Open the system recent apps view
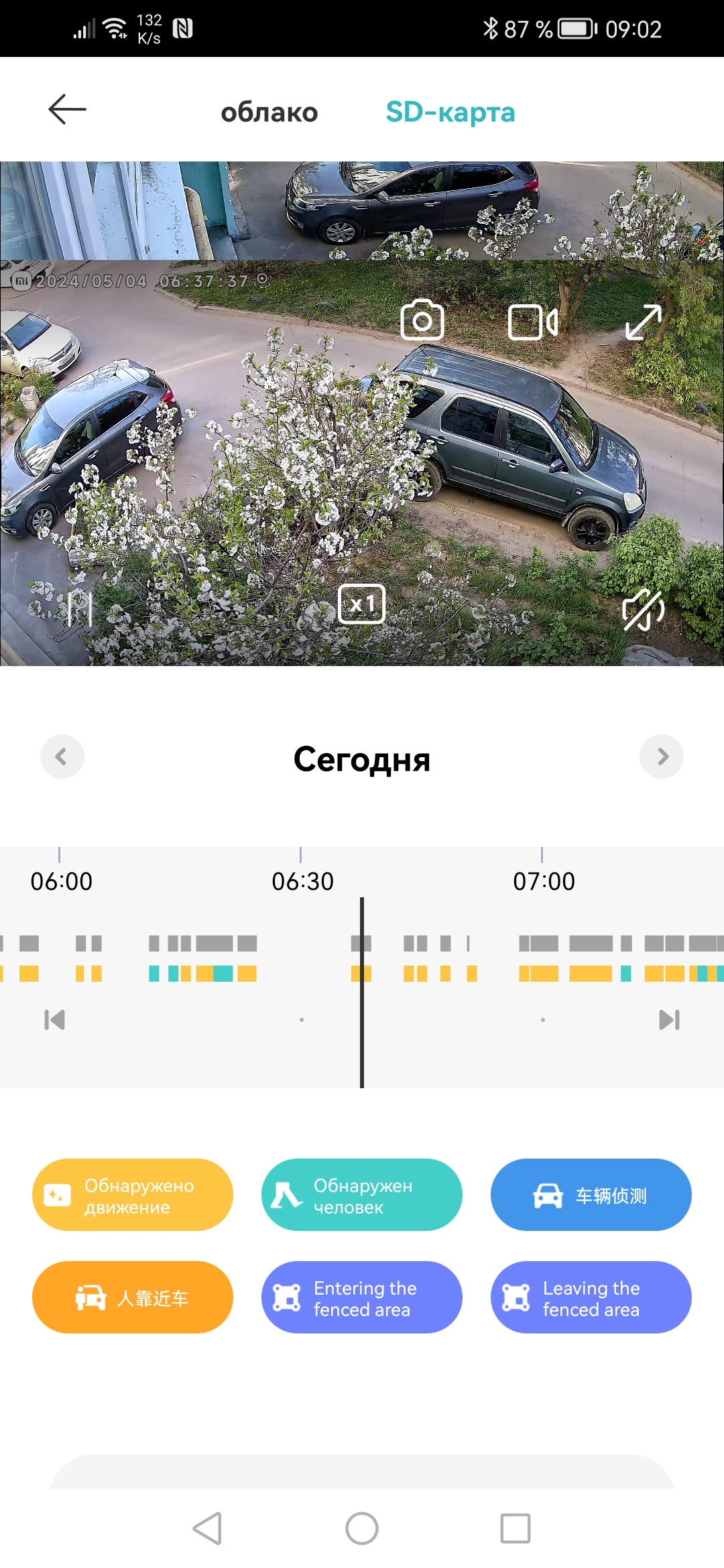Viewport: 724px width, 1568px height. 515,1528
